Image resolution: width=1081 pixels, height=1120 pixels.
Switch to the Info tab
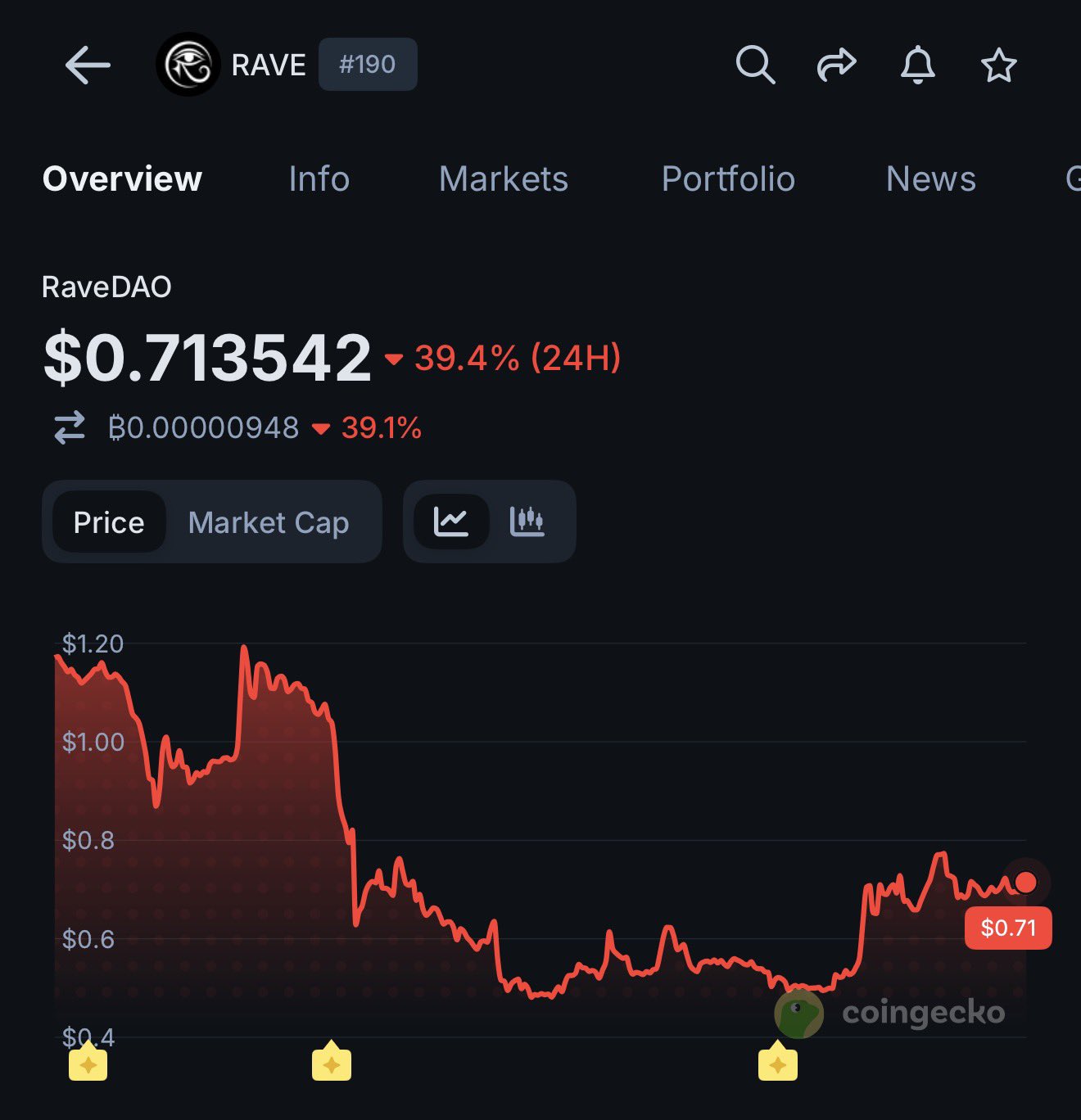pyautogui.click(x=319, y=178)
